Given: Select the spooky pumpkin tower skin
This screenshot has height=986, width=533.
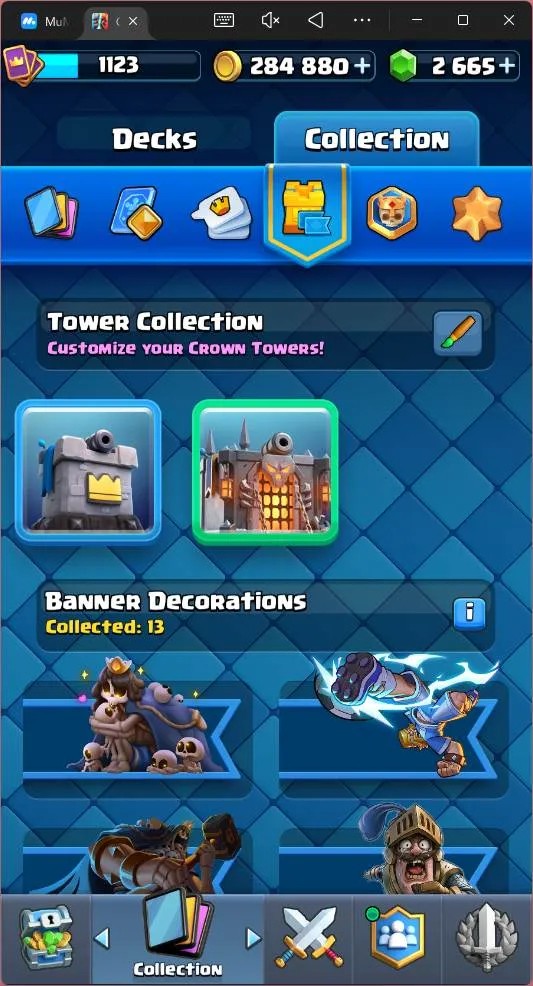Looking at the screenshot, I should [265, 472].
